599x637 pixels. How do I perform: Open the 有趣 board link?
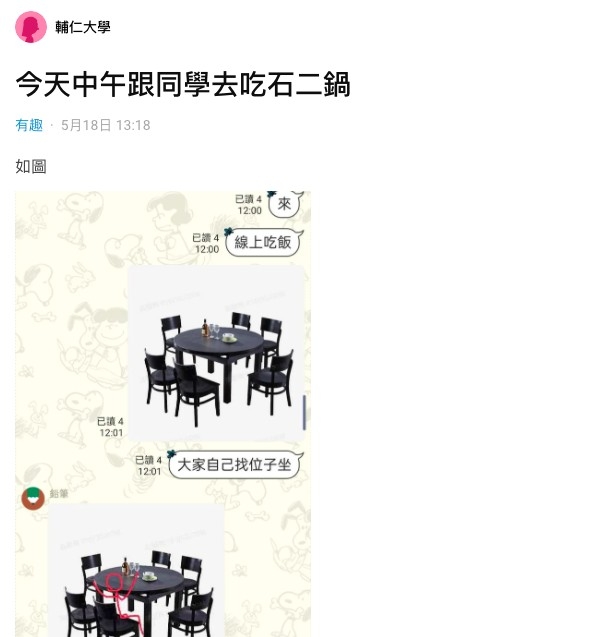[29, 125]
